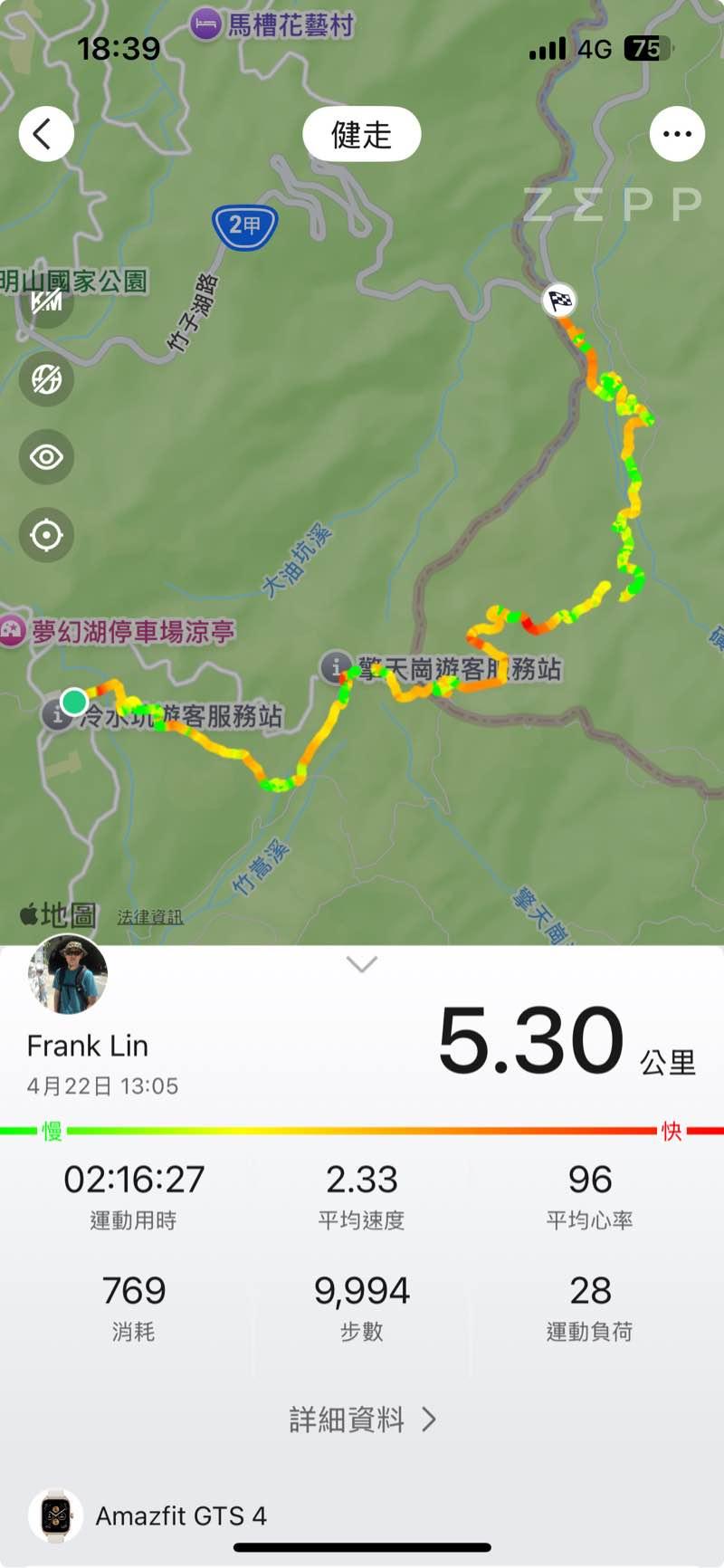Recenter the map on the route
This screenshot has height=1568, width=724.
pos(46,535)
